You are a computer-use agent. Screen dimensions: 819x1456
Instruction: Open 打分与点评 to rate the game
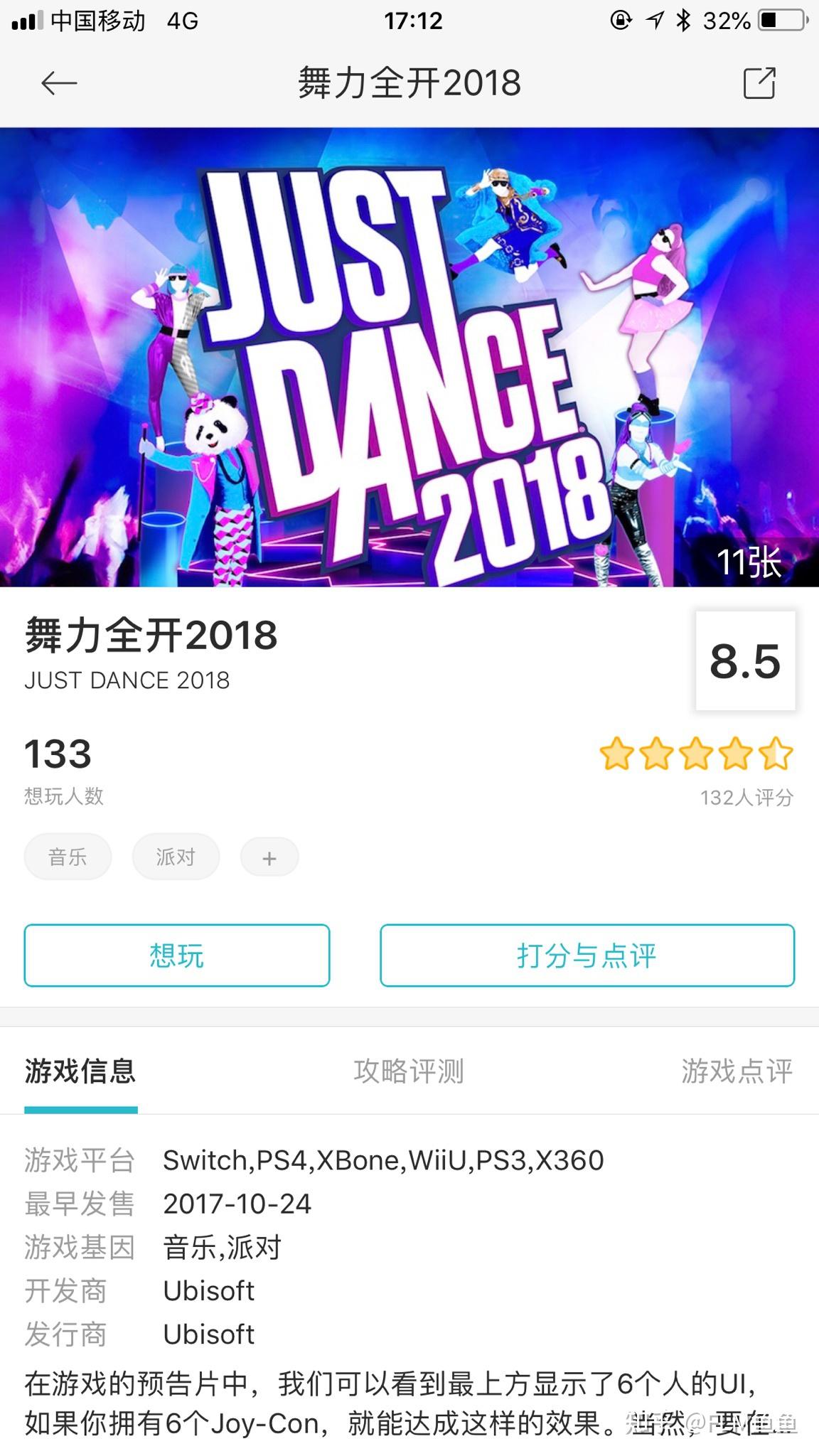(587, 955)
